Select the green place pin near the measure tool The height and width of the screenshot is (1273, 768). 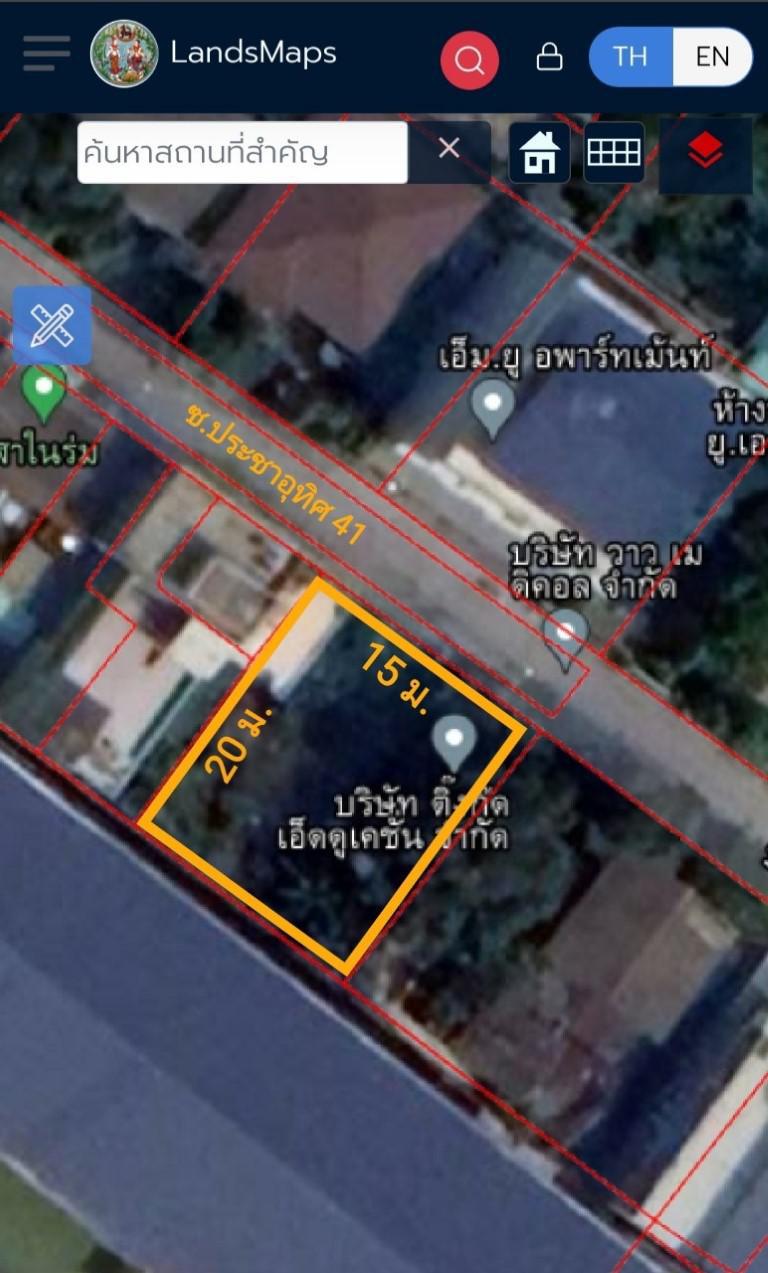44,389
